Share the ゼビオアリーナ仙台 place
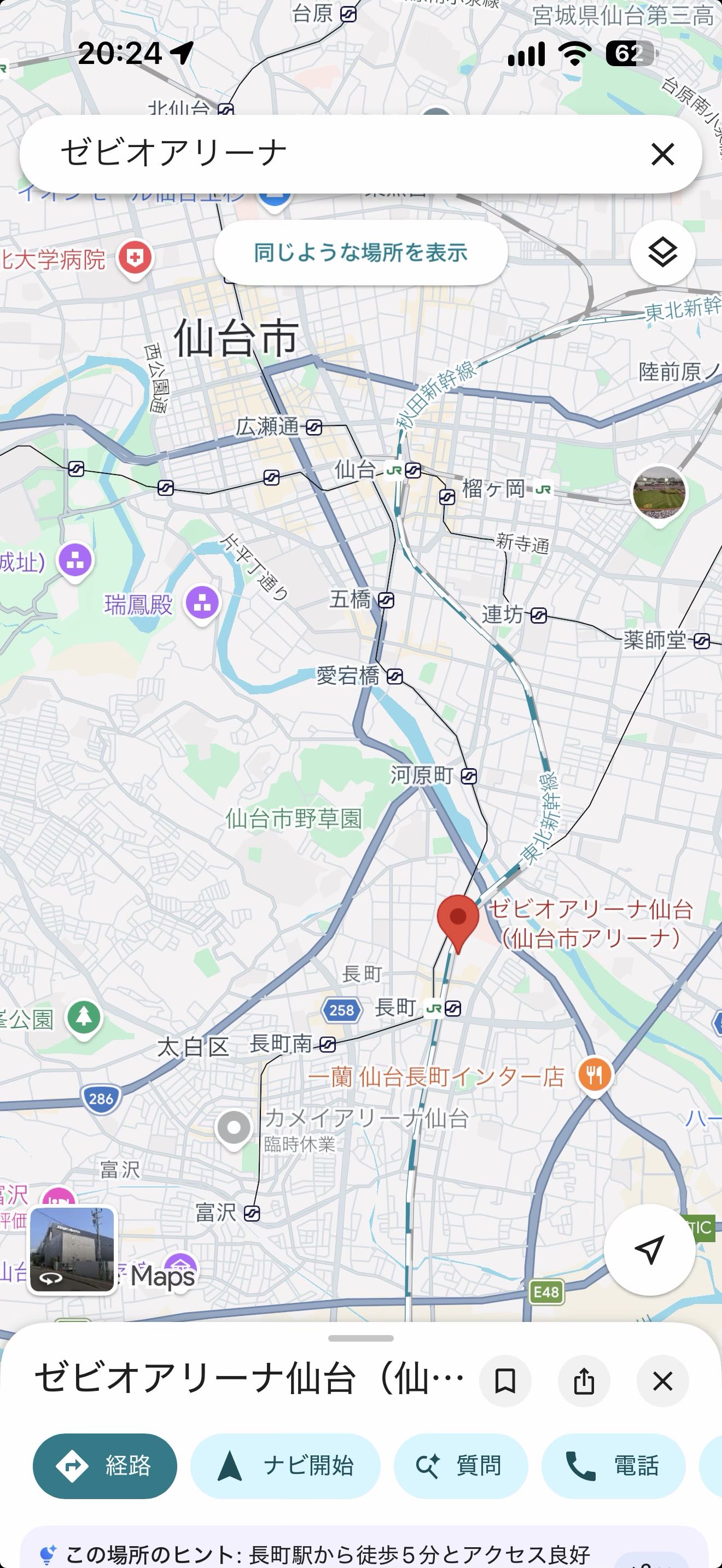722x1568 pixels. (x=584, y=1380)
